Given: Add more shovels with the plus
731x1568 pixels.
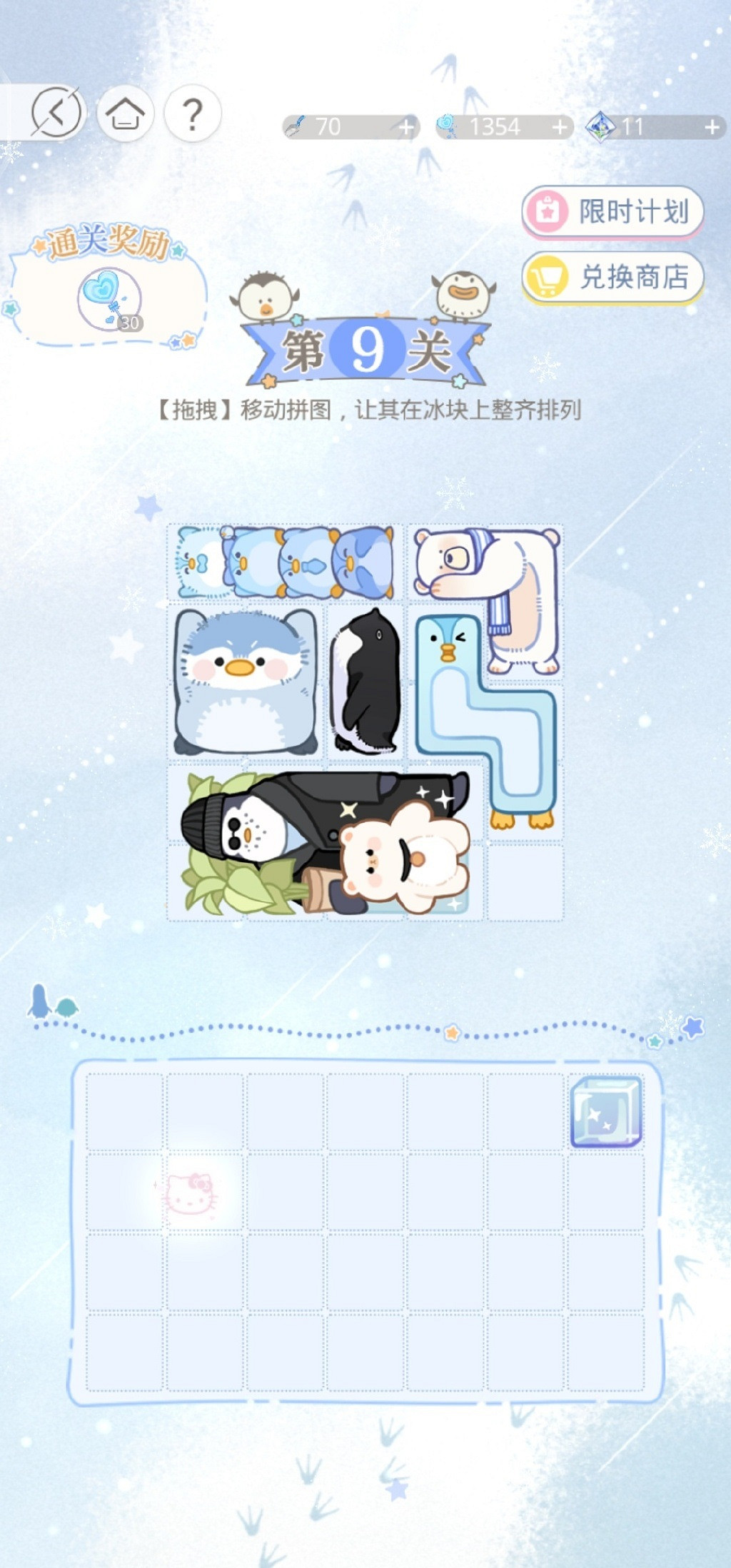Looking at the screenshot, I should click(406, 127).
